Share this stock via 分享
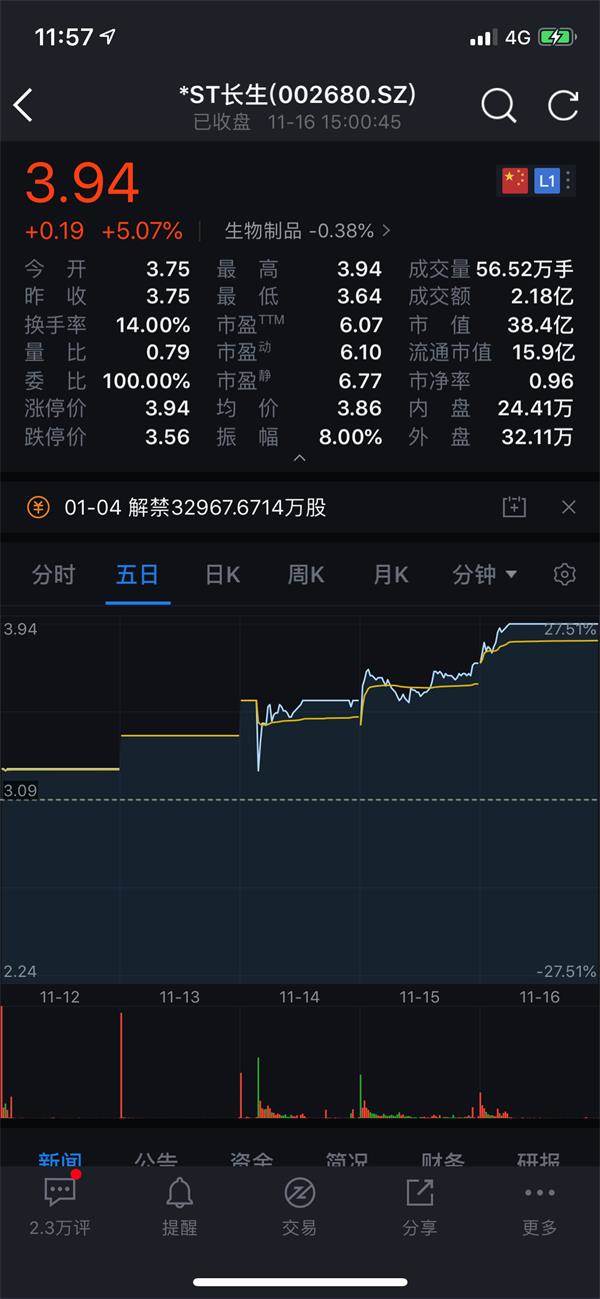The image size is (600, 1299). pos(420,1206)
